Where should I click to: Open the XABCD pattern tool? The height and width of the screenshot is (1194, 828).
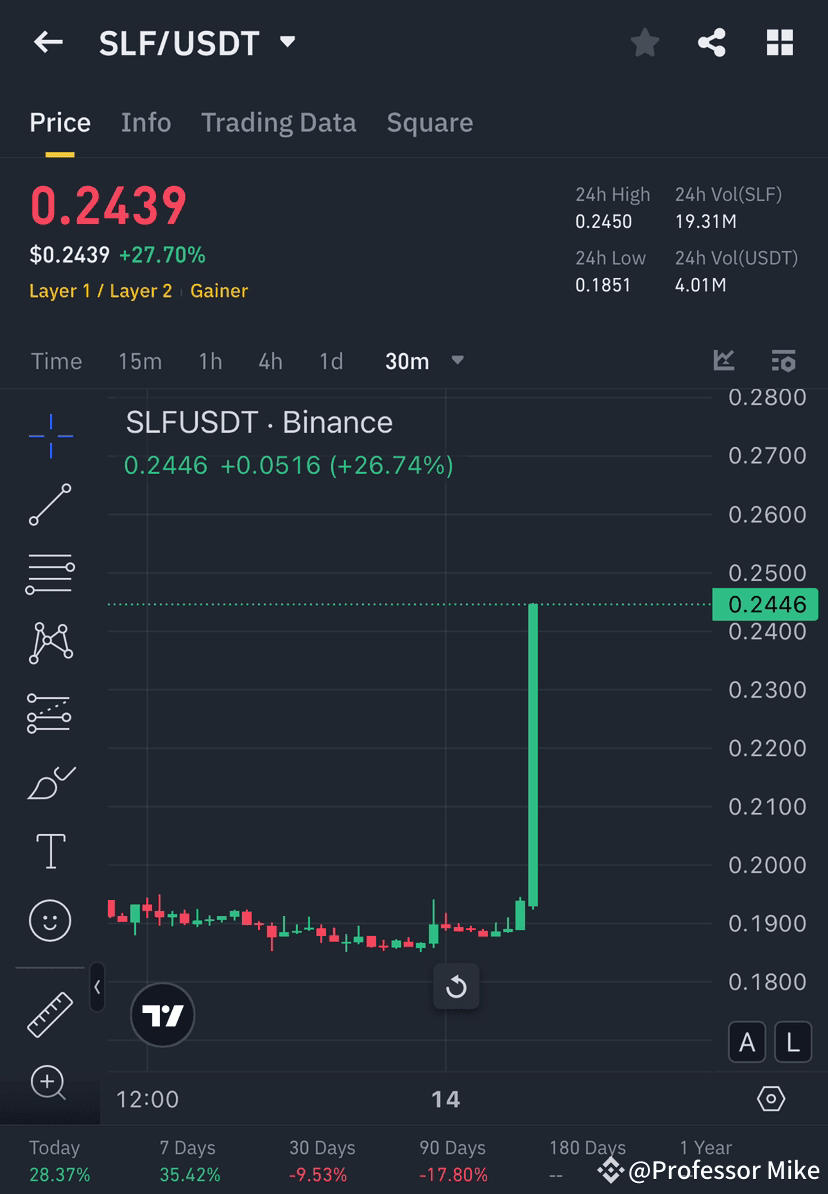50,643
